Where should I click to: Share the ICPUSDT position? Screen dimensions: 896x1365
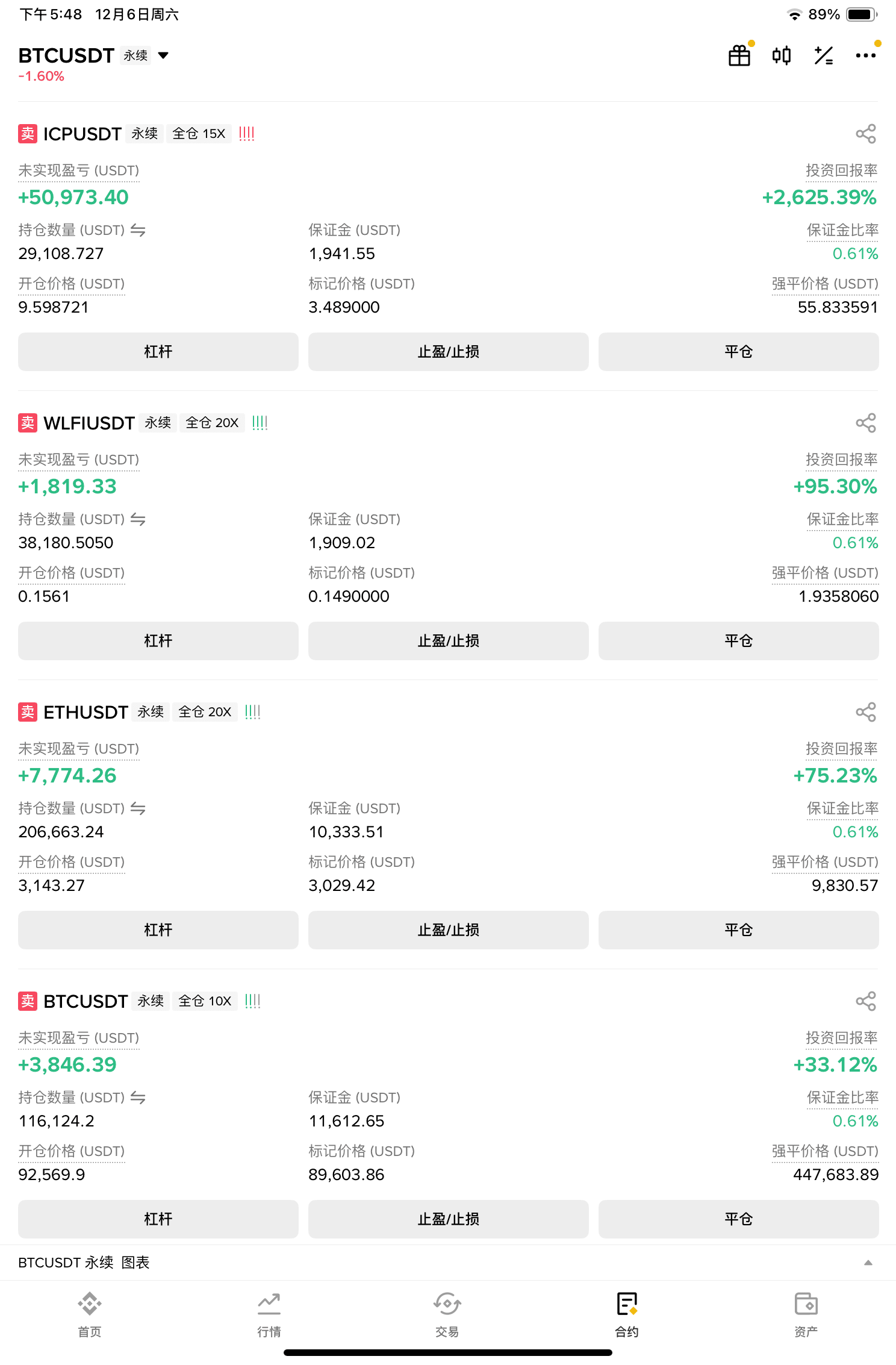[865, 134]
